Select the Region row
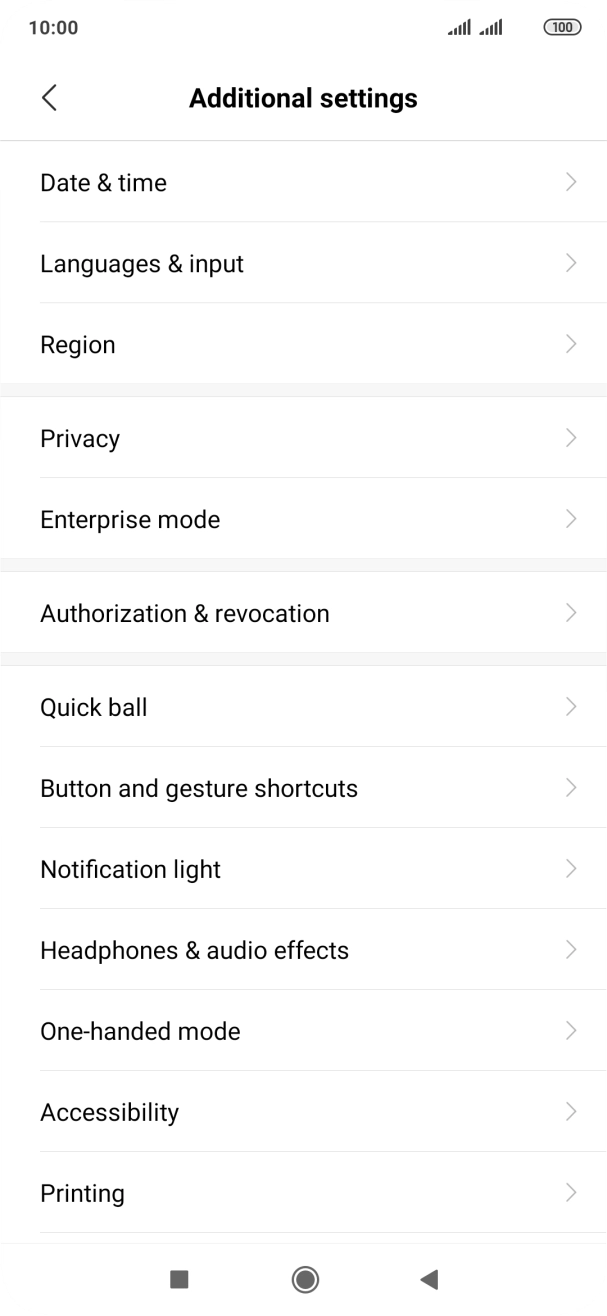 point(303,345)
